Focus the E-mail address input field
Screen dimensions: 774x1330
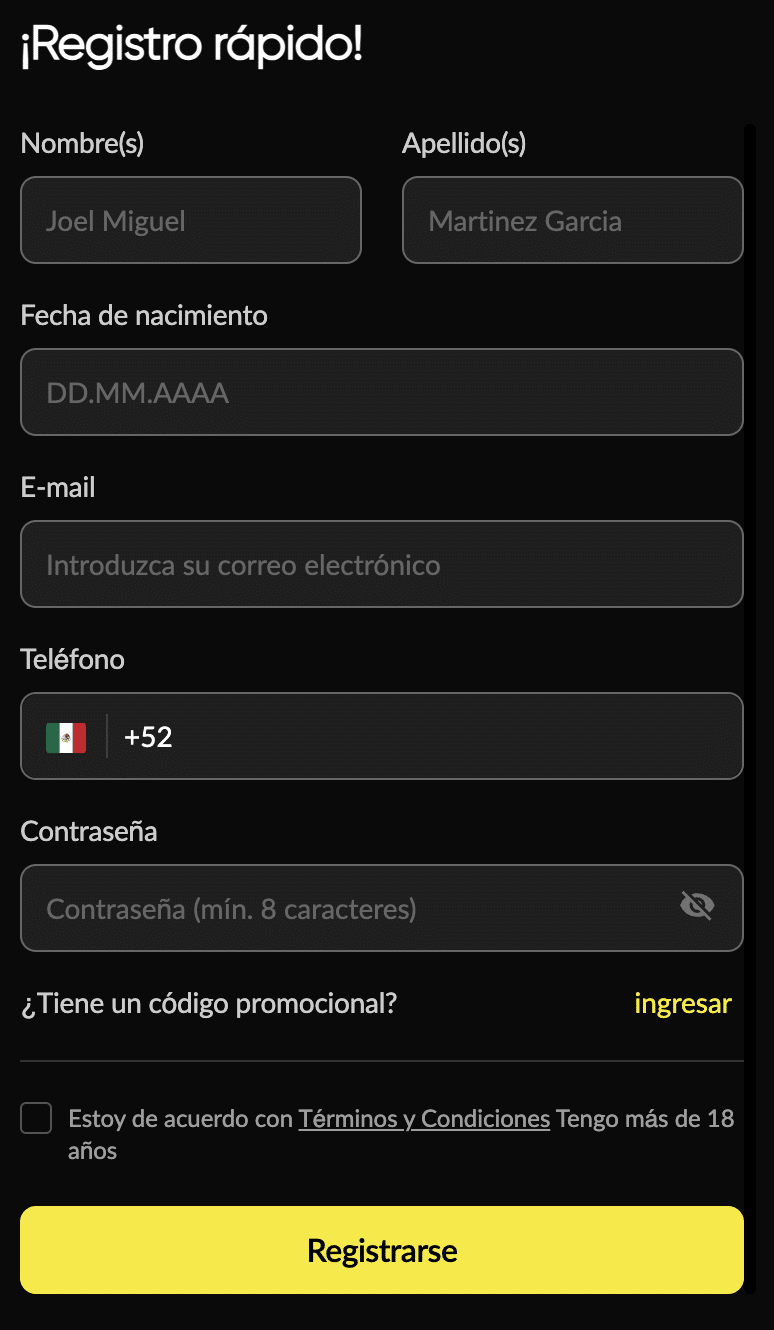[x=382, y=564]
